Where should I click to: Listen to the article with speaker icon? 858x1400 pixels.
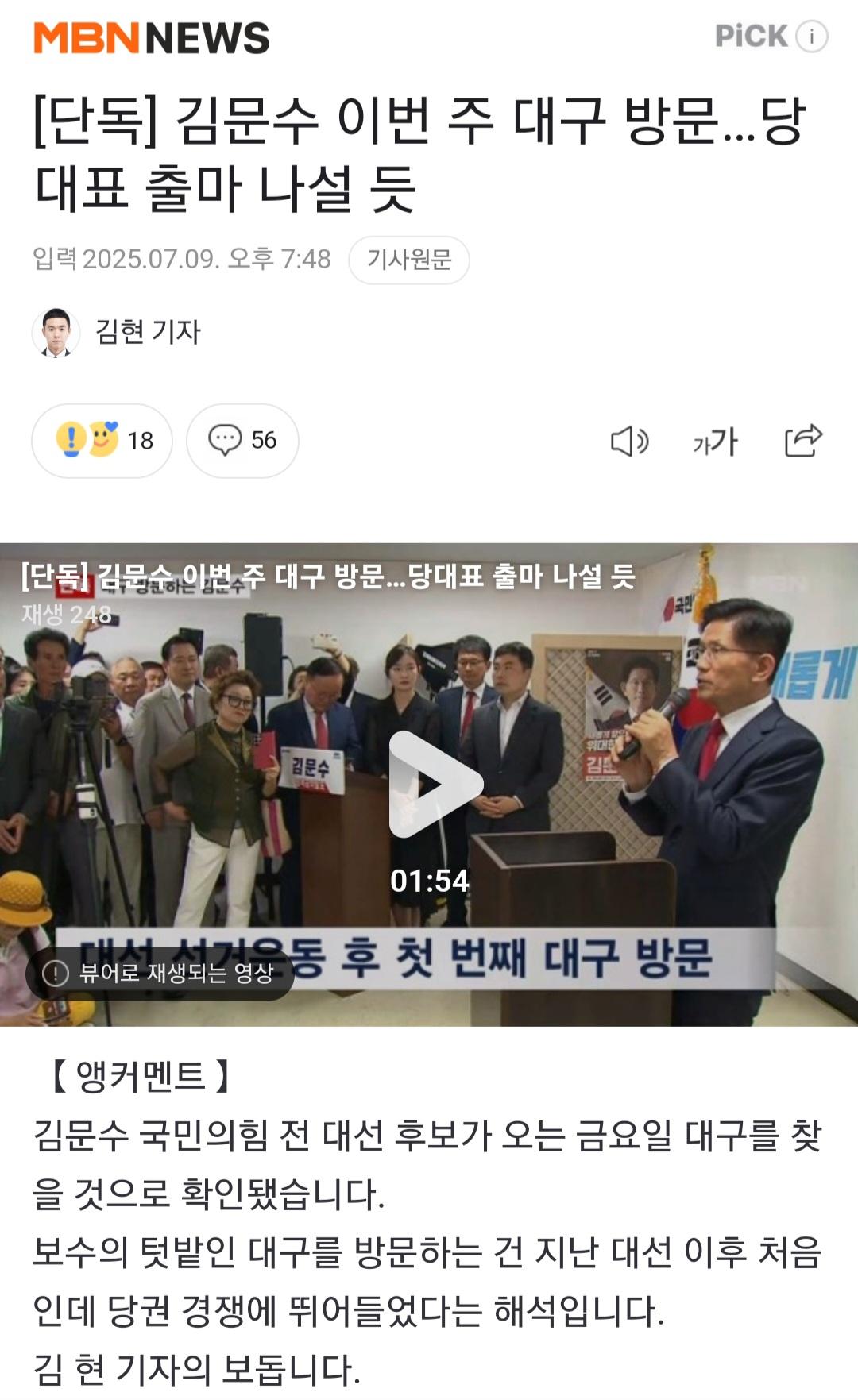[x=629, y=442]
